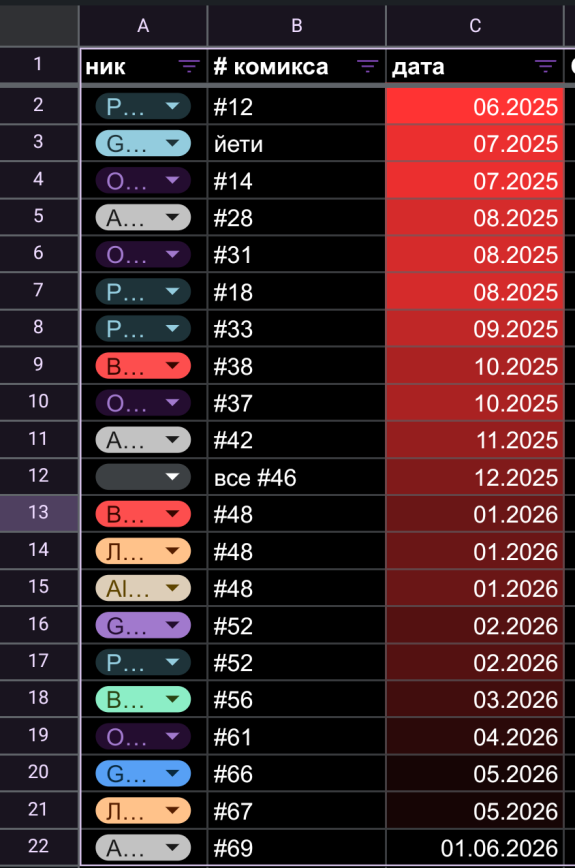
Task: Select row 1 header
Action: (x=39, y=65)
